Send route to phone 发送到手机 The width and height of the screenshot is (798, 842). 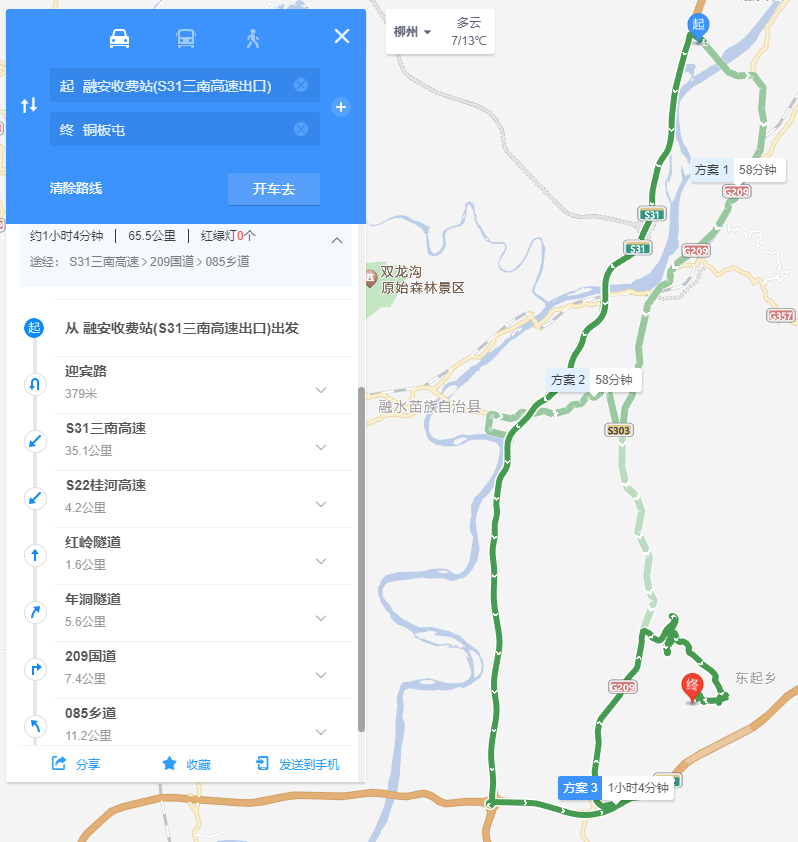[298, 764]
